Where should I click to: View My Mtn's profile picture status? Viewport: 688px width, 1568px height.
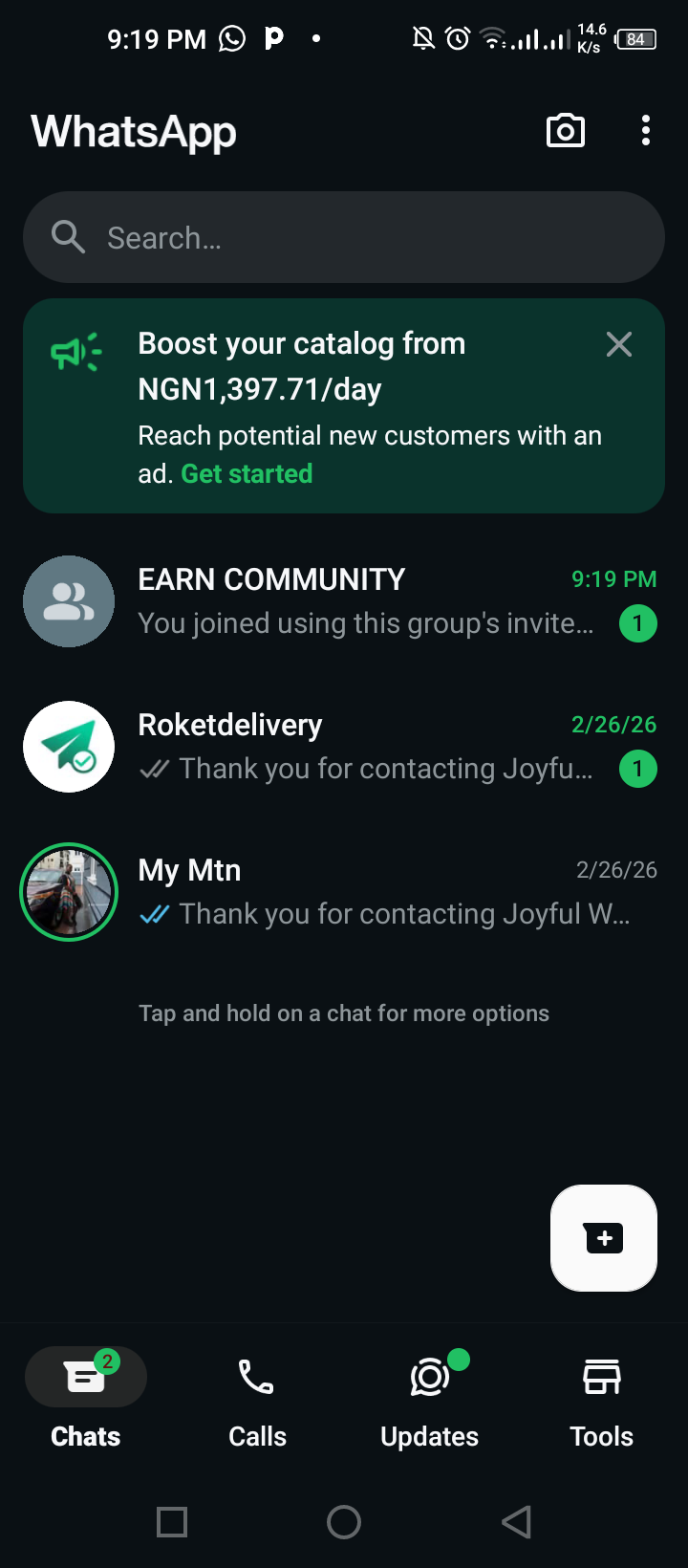69,892
